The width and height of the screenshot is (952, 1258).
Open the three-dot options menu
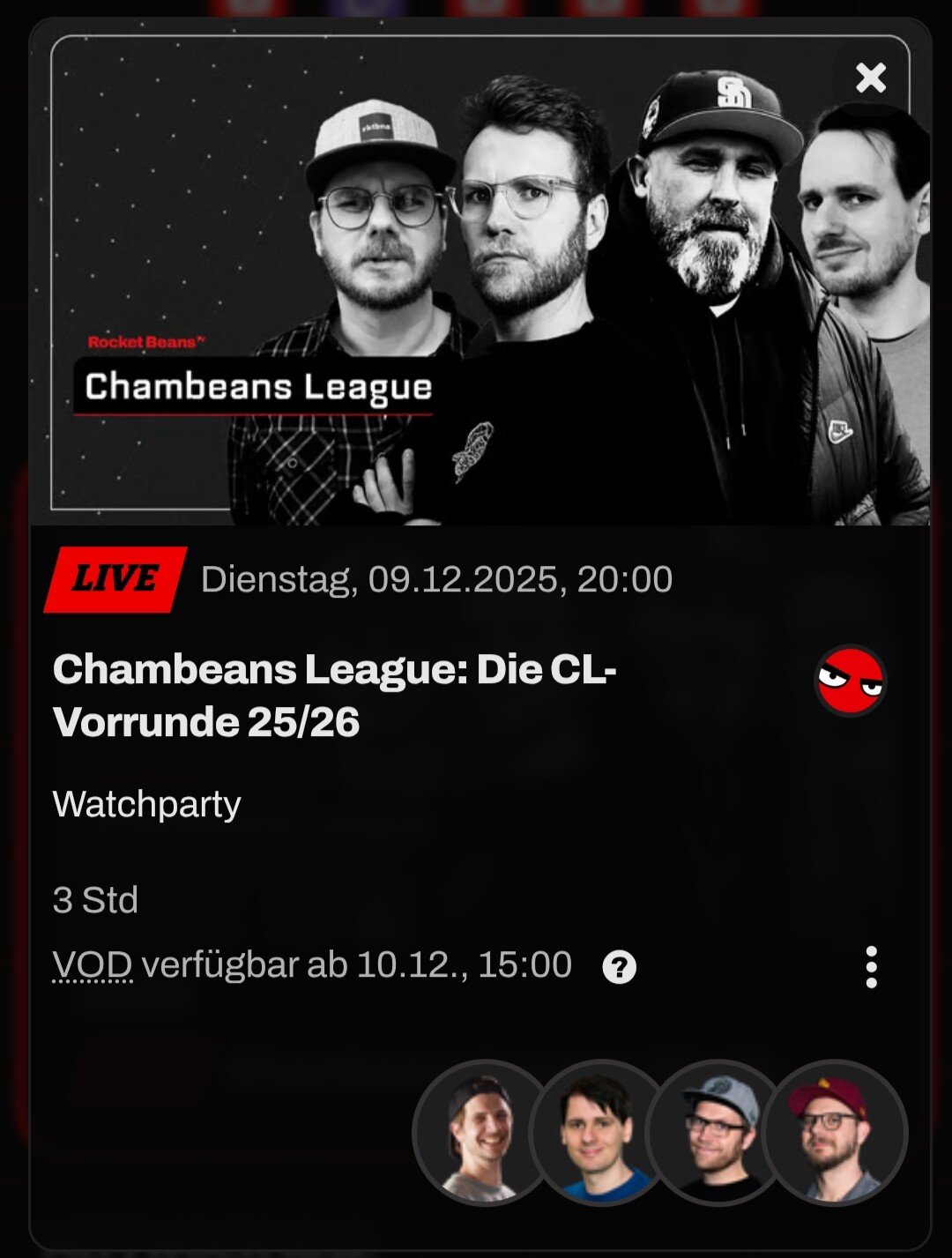pyautogui.click(x=871, y=967)
